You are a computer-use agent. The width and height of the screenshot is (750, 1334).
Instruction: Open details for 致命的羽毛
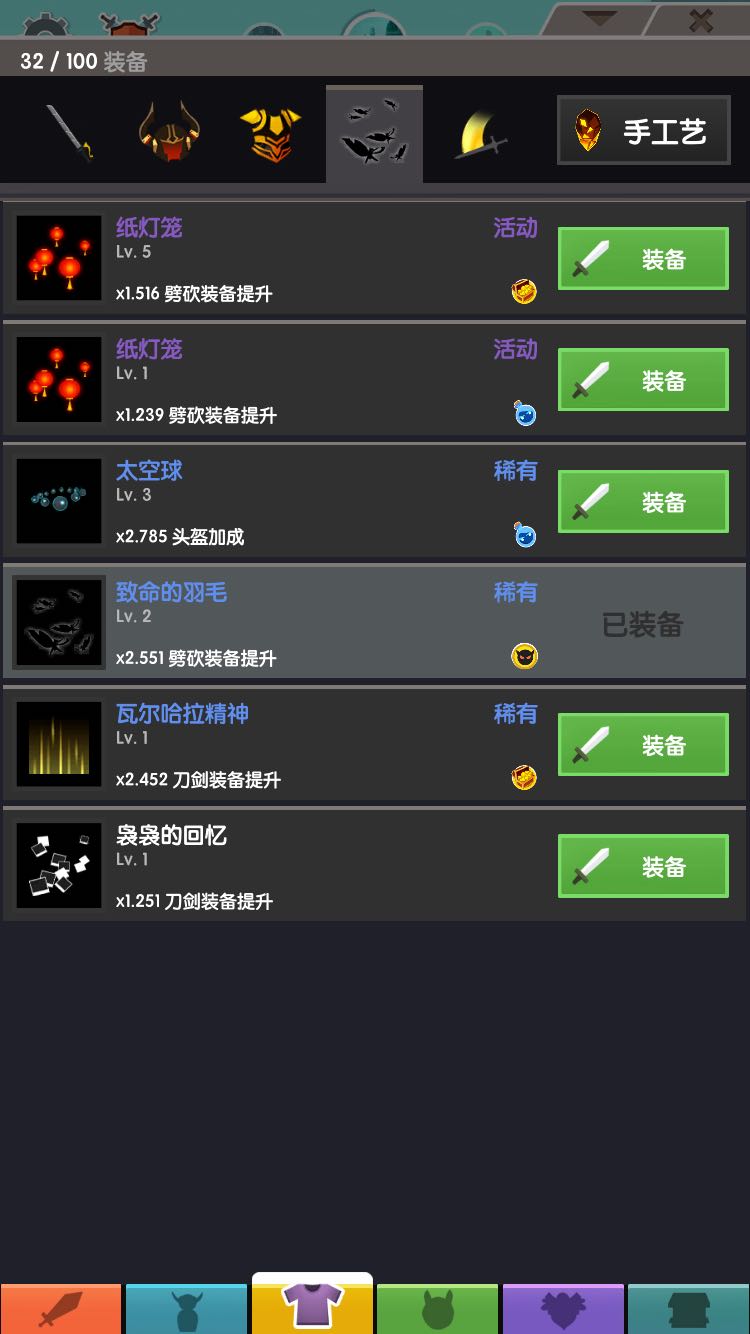click(375, 623)
